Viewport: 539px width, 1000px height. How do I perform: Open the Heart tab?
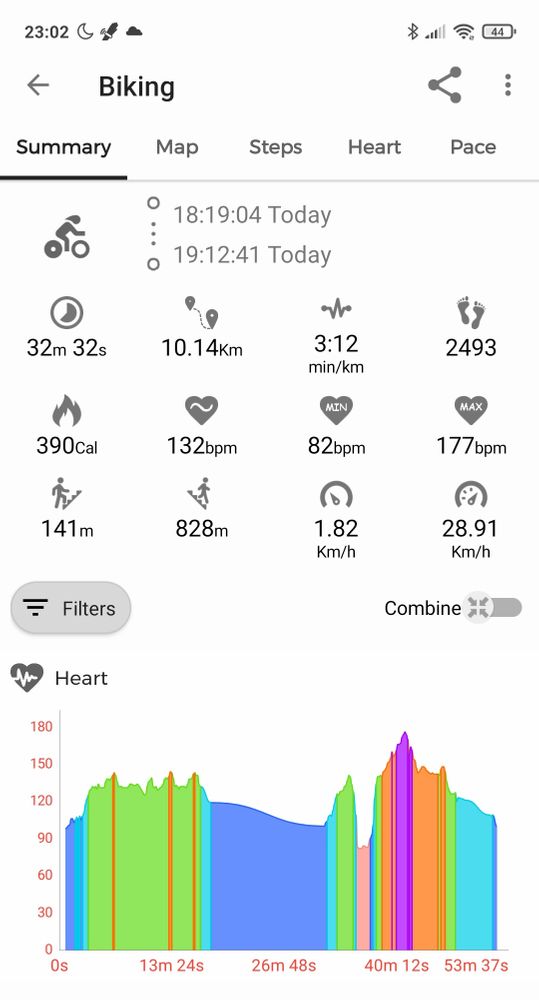[x=374, y=147]
